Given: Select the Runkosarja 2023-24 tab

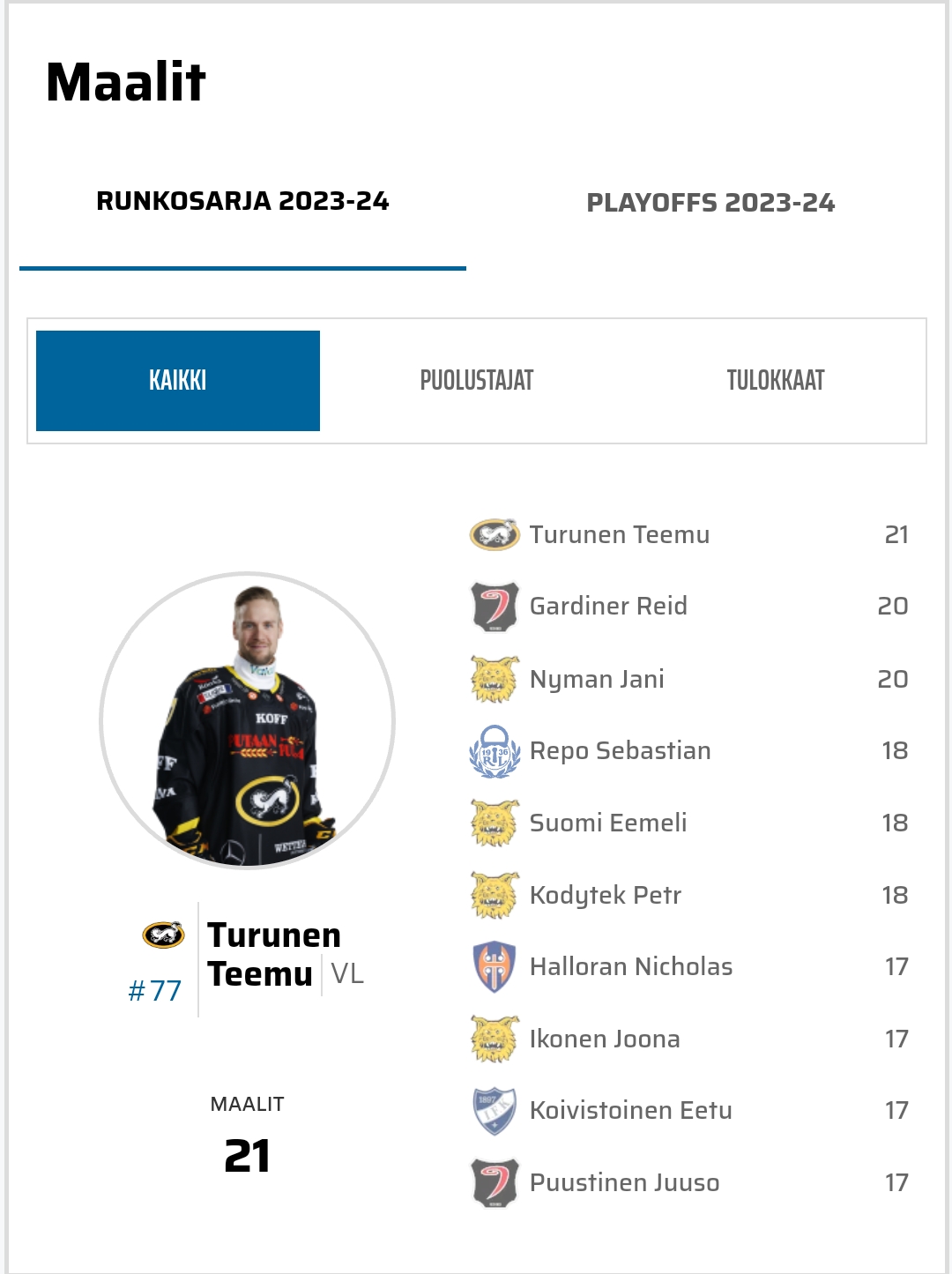Looking at the screenshot, I should pos(242,201).
